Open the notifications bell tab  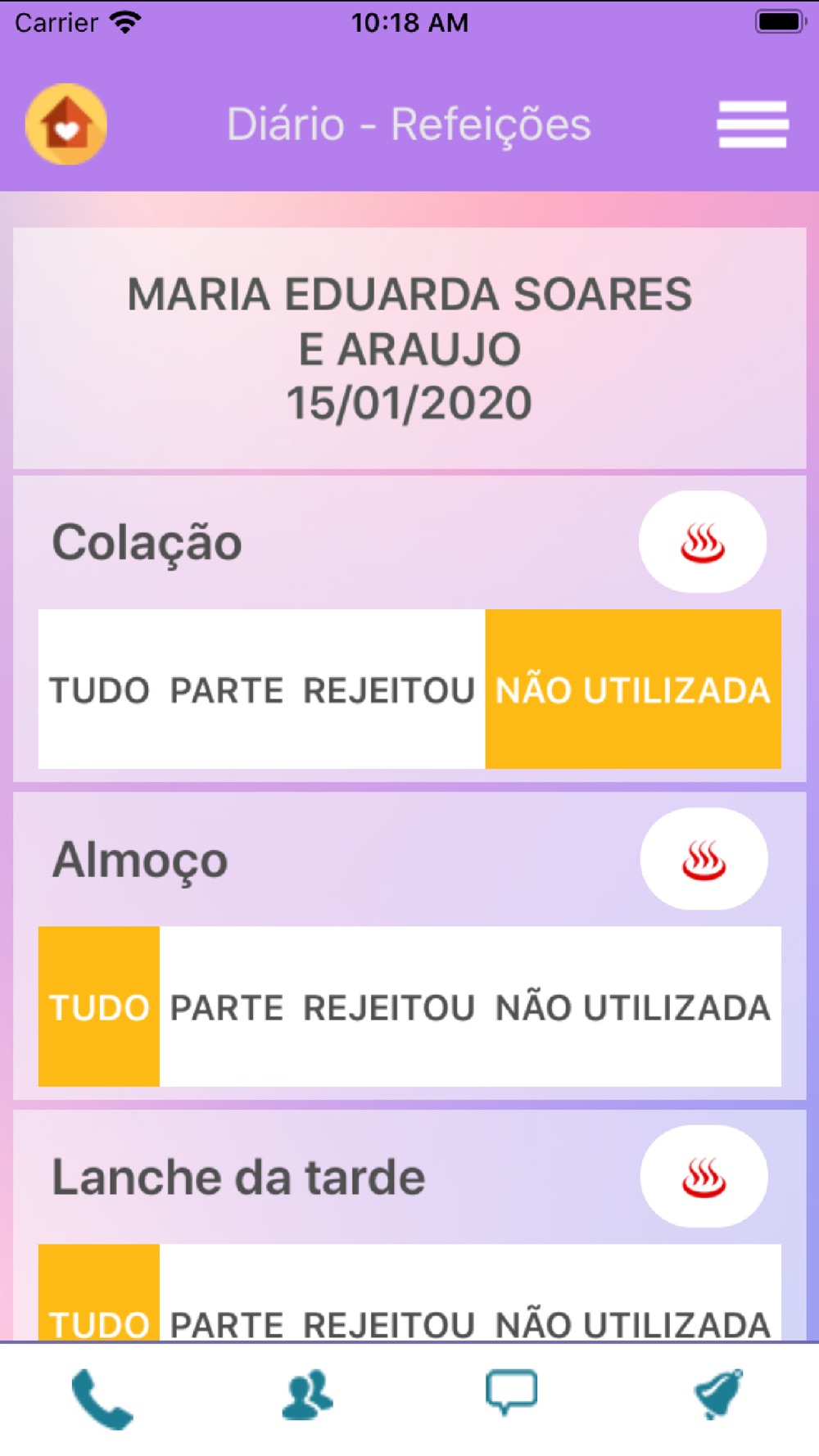click(x=717, y=1394)
